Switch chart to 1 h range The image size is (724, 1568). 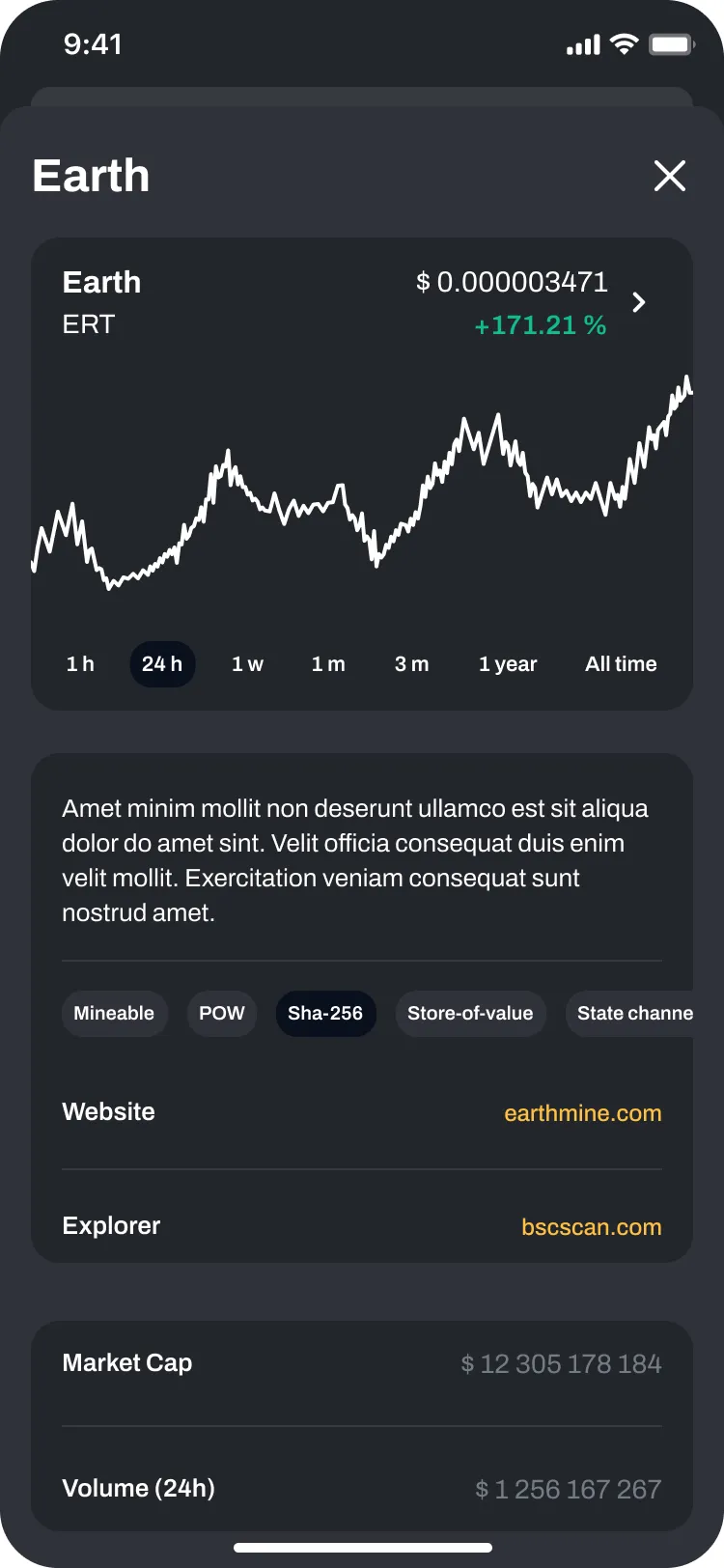[x=80, y=664]
